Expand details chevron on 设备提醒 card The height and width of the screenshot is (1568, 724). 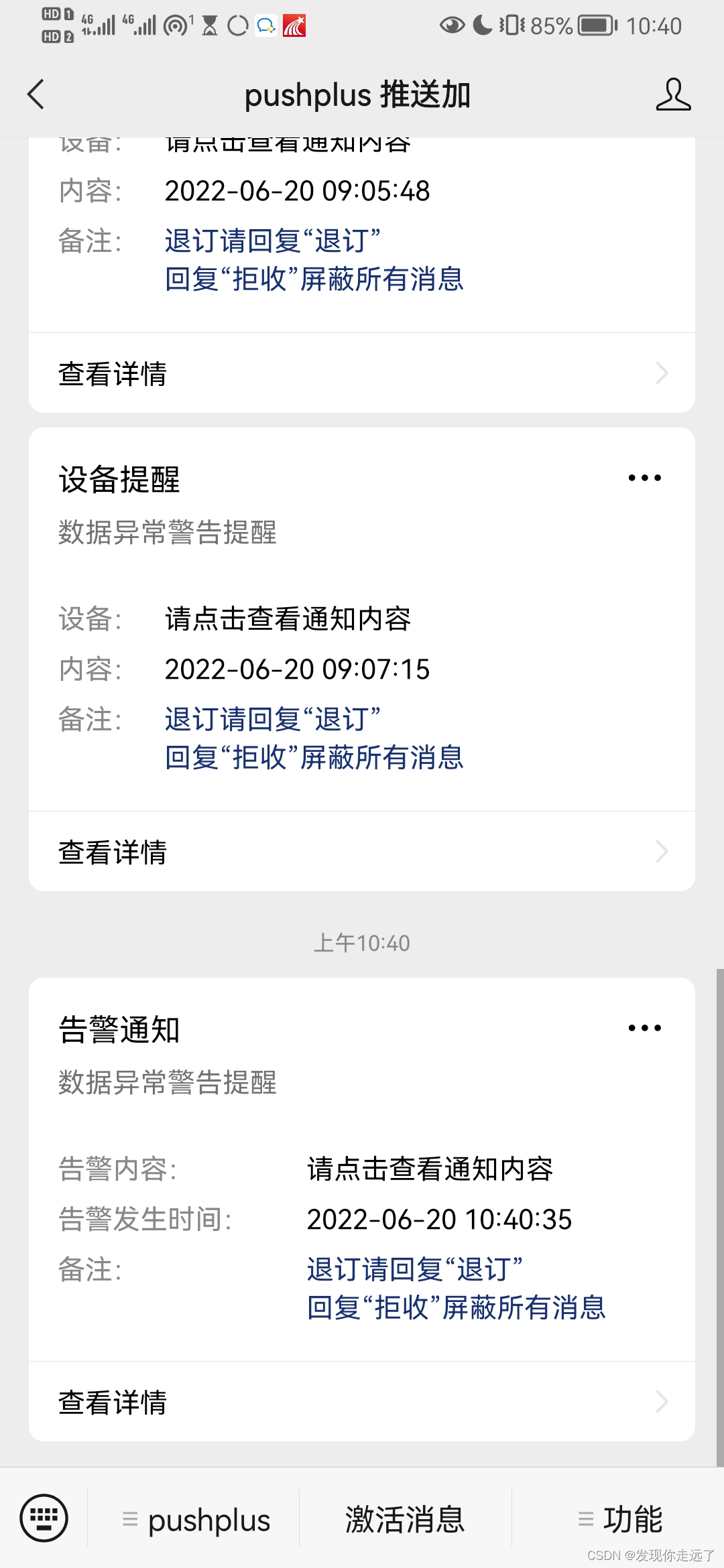662,851
